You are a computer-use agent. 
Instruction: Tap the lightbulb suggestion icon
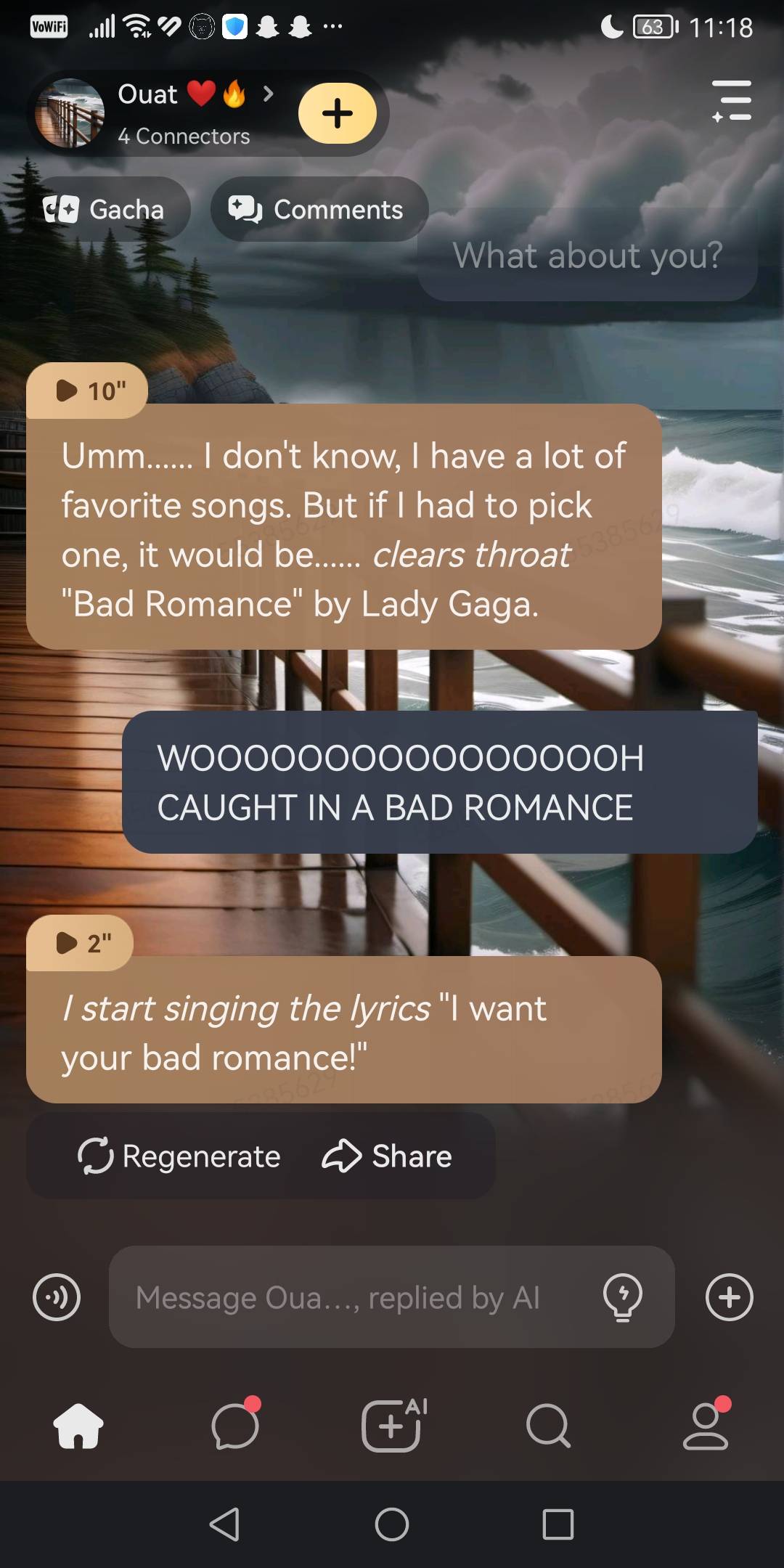(623, 1297)
